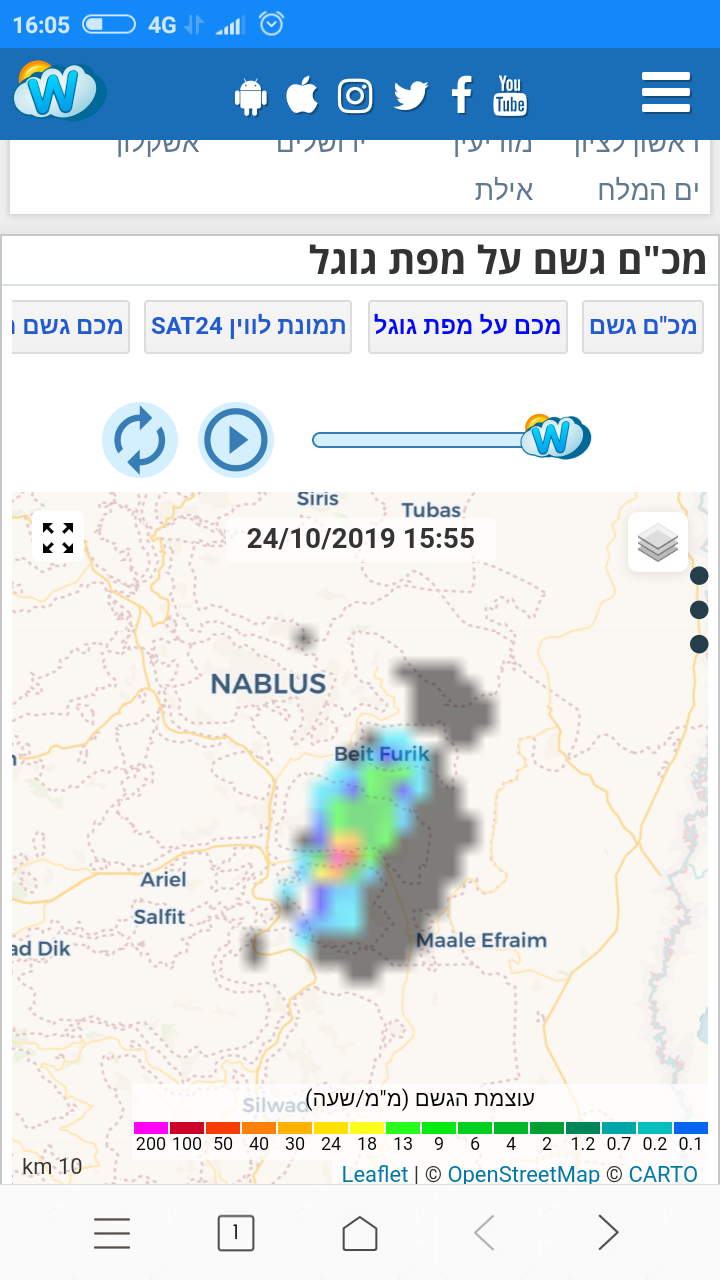Open the Android app link
Viewport: 720px width, 1280px height.
click(x=251, y=96)
